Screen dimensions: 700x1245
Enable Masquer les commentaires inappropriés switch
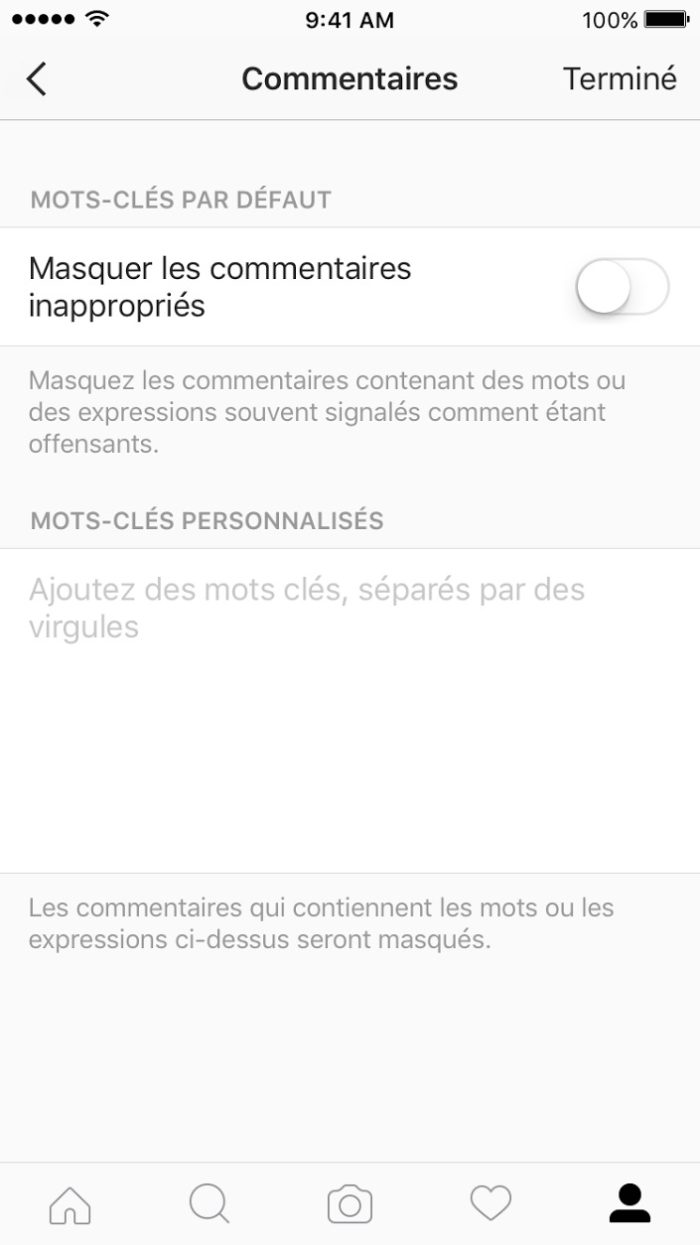tap(621, 287)
